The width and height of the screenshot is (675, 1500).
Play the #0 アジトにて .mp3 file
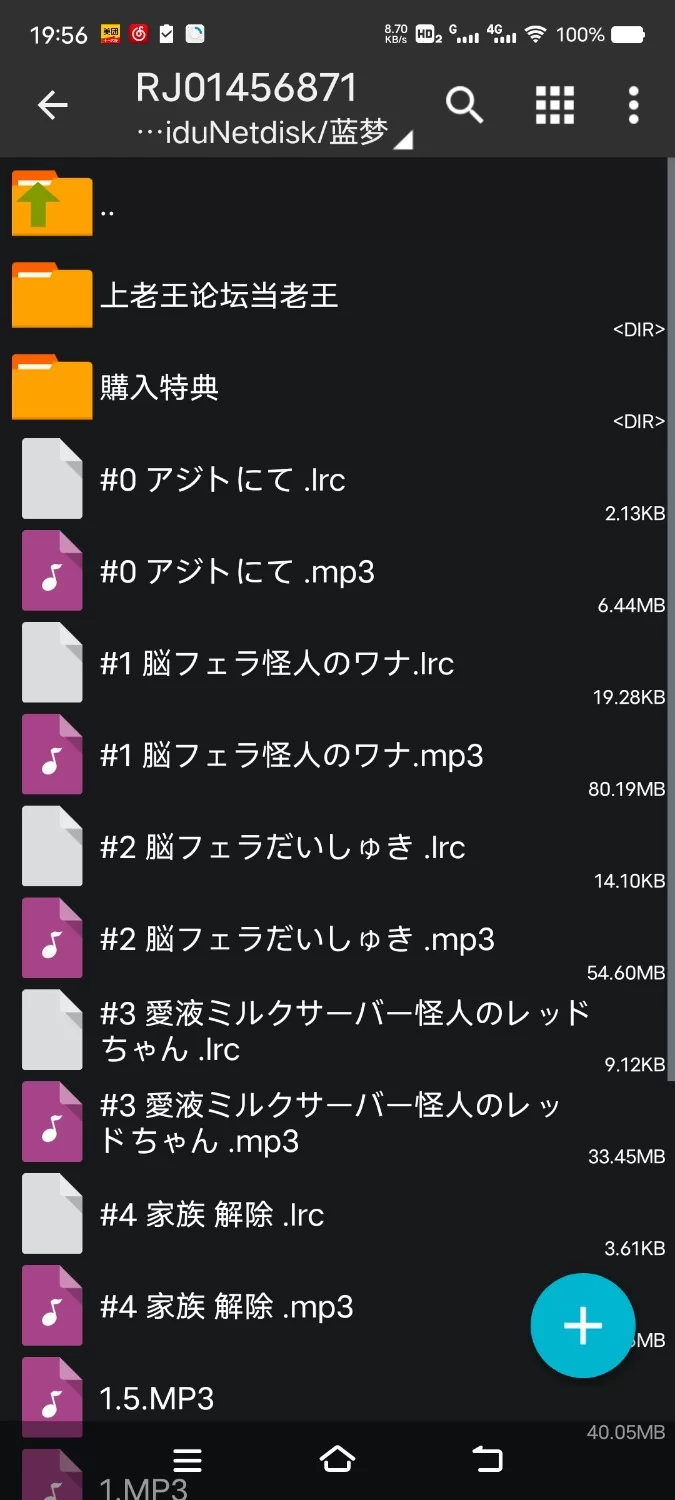(237, 572)
